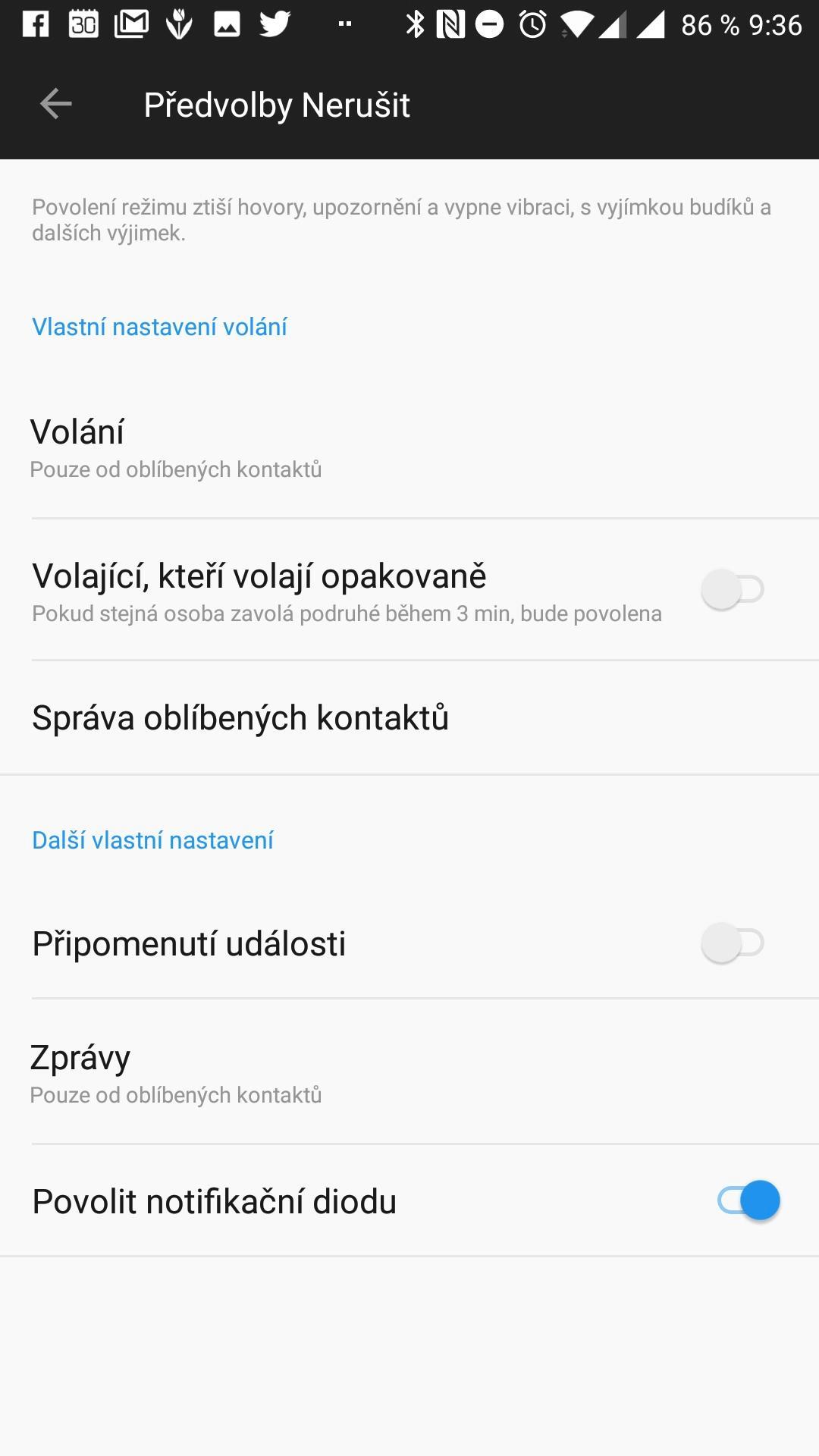Go back using the top-left arrow
The height and width of the screenshot is (1456, 819).
pos(55,104)
